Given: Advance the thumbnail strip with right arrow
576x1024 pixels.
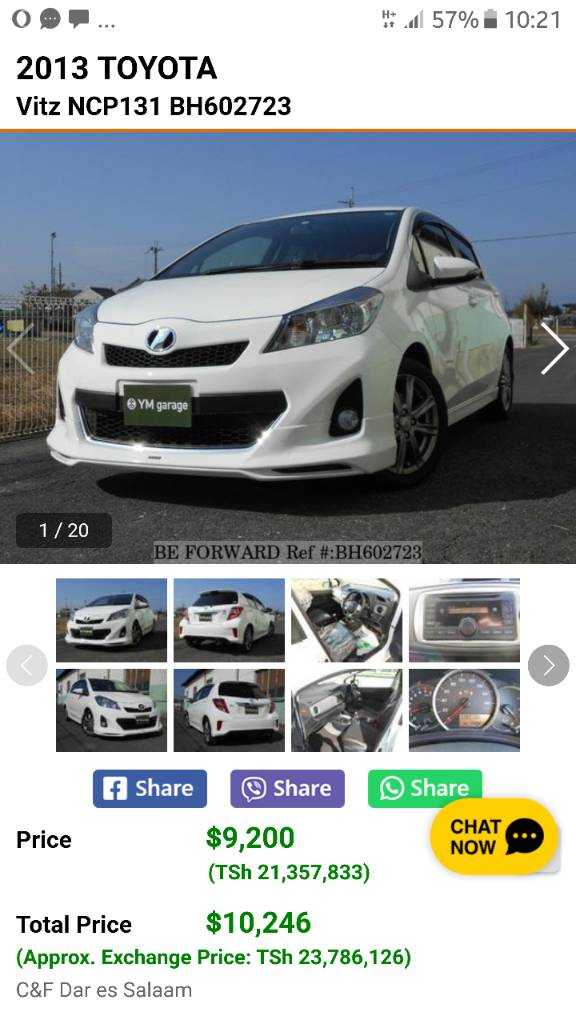Looking at the screenshot, I should pyautogui.click(x=549, y=665).
